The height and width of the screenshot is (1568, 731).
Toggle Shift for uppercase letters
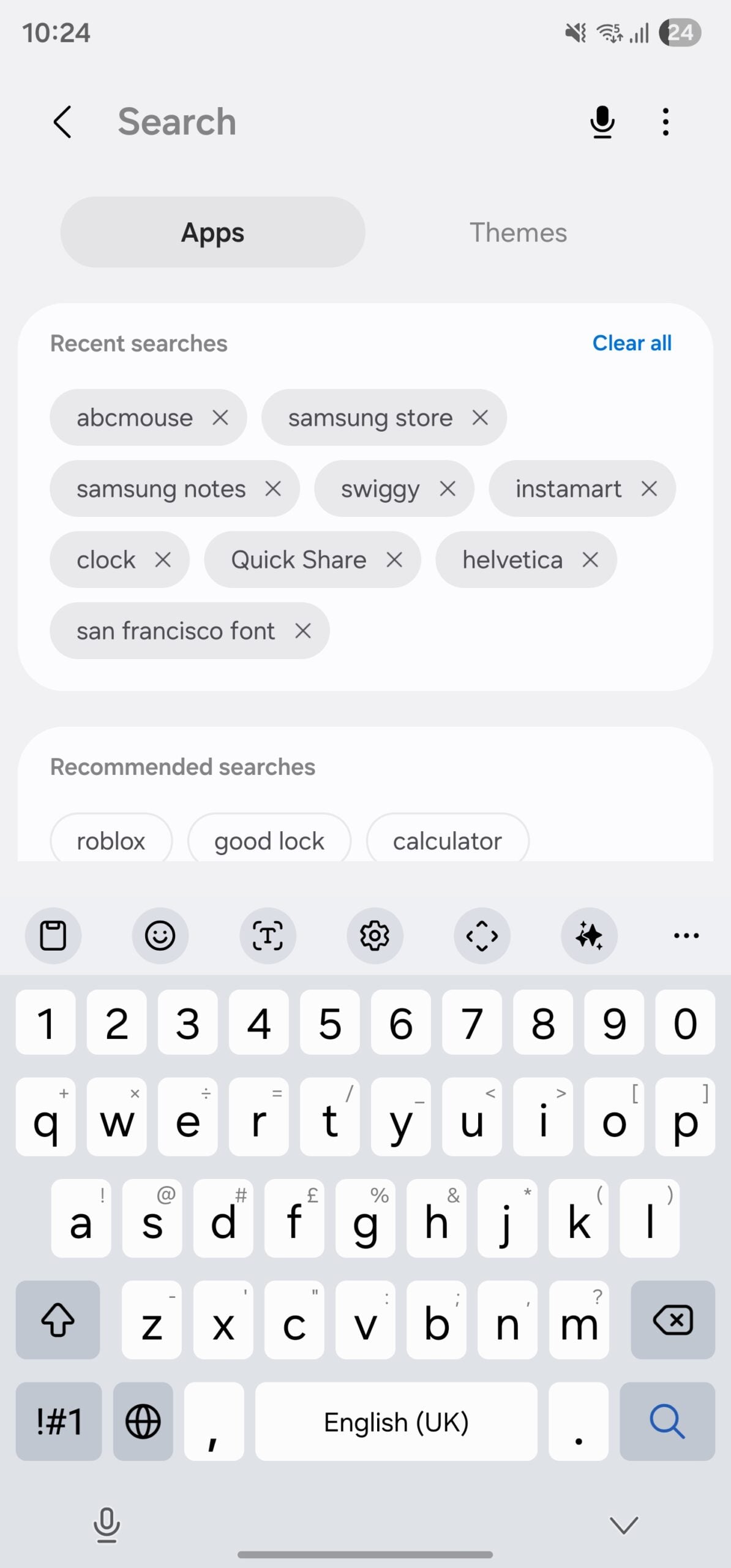pyautogui.click(x=58, y=1320)
